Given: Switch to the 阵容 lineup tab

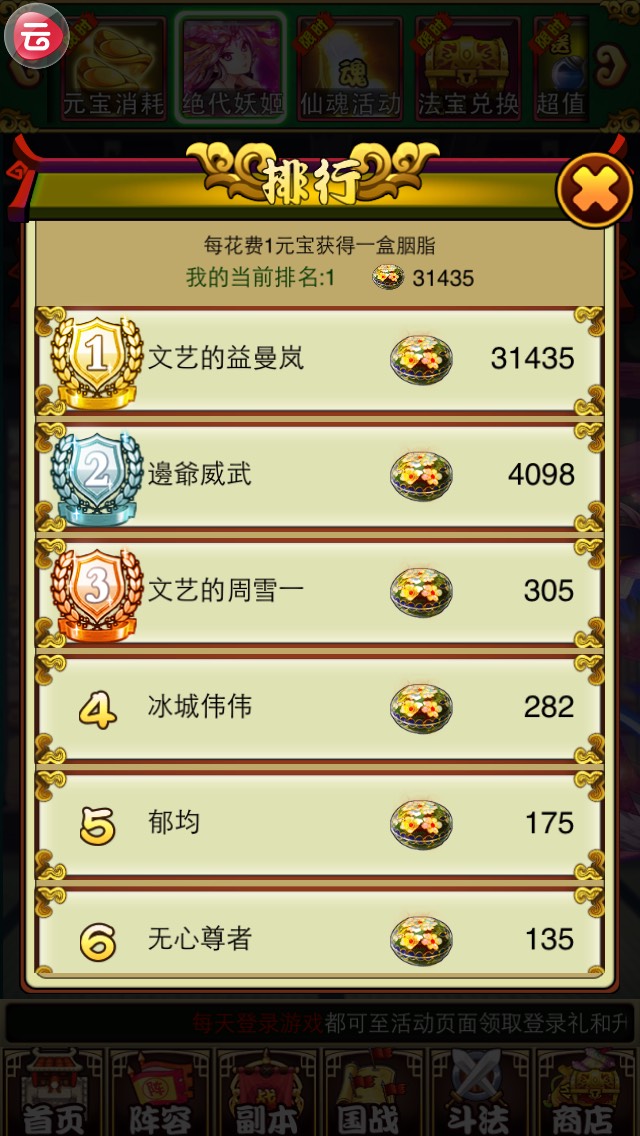Looking at the screenshot, I should tap(158, 1092).
